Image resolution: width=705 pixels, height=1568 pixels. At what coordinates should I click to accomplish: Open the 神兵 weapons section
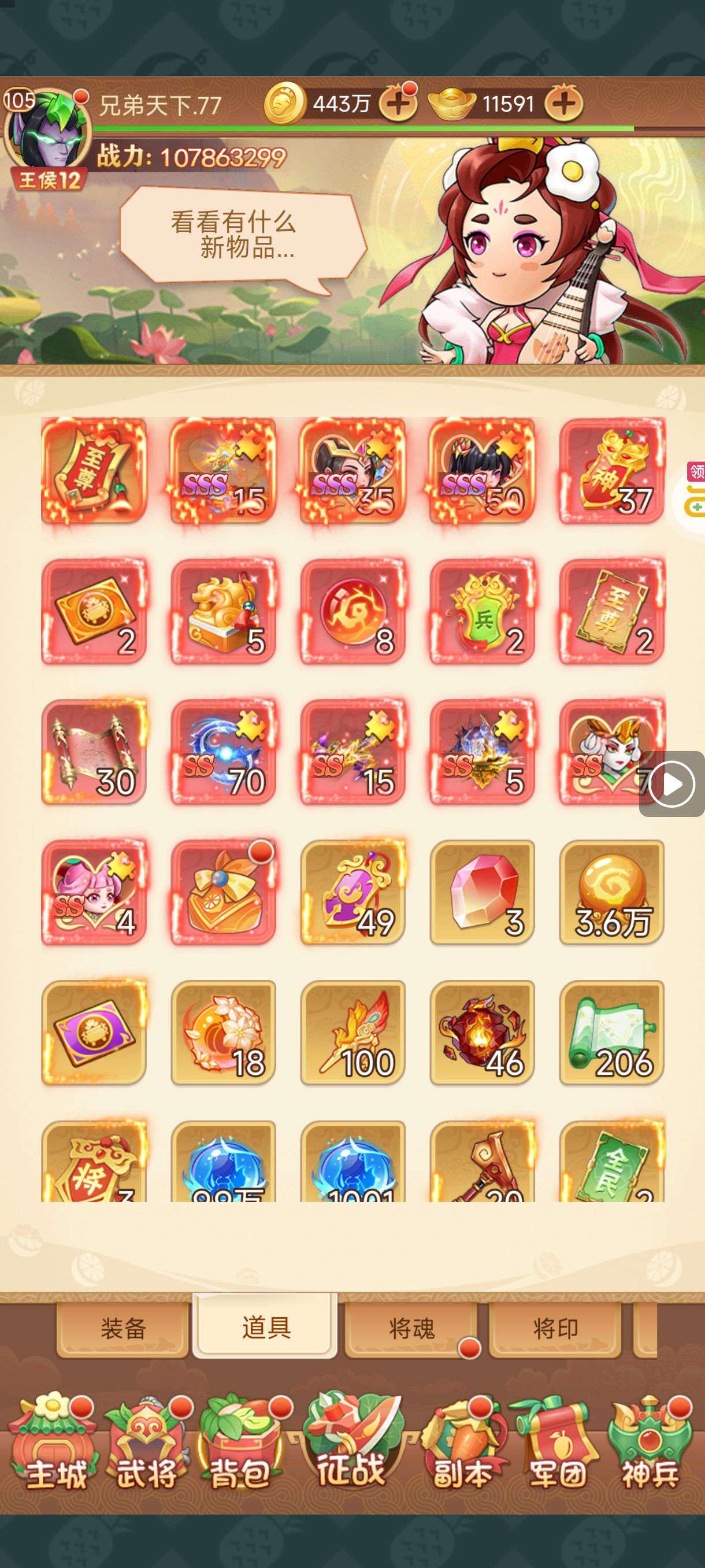[x=650, y=1444]
